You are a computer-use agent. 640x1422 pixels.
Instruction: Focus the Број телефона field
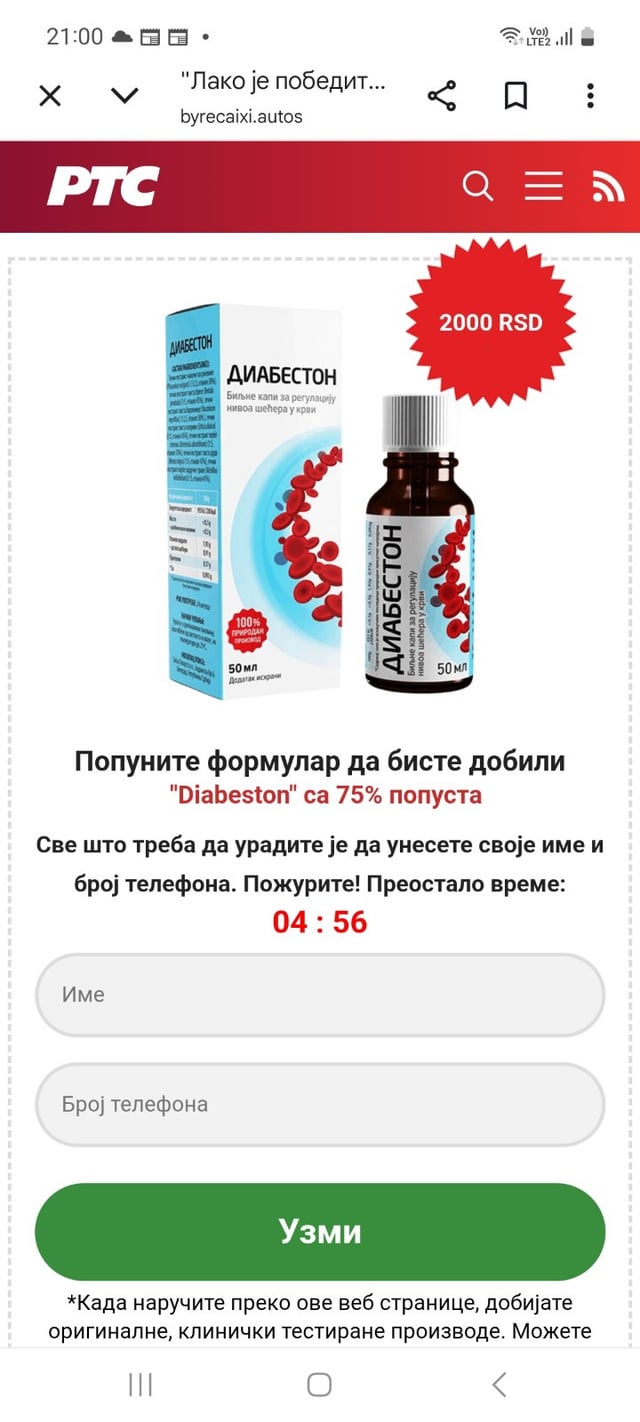coord(320,1104)
